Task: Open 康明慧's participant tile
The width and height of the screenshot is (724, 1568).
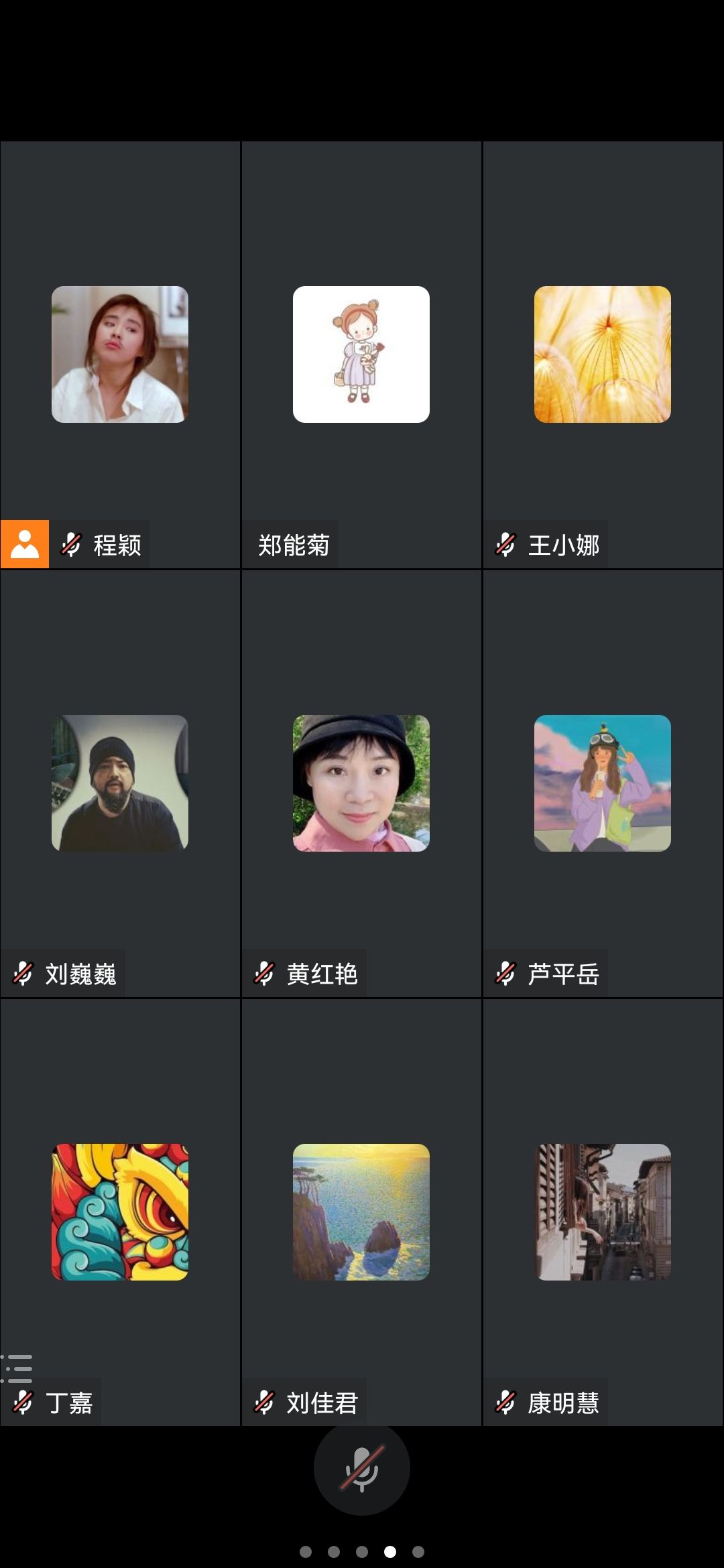Action: click(603, 1212)
